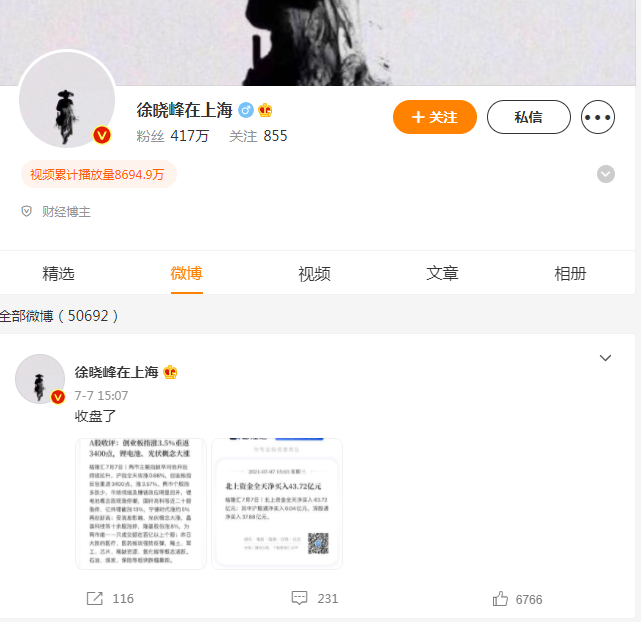Open the A股收评 image in the post

point(141,504)
